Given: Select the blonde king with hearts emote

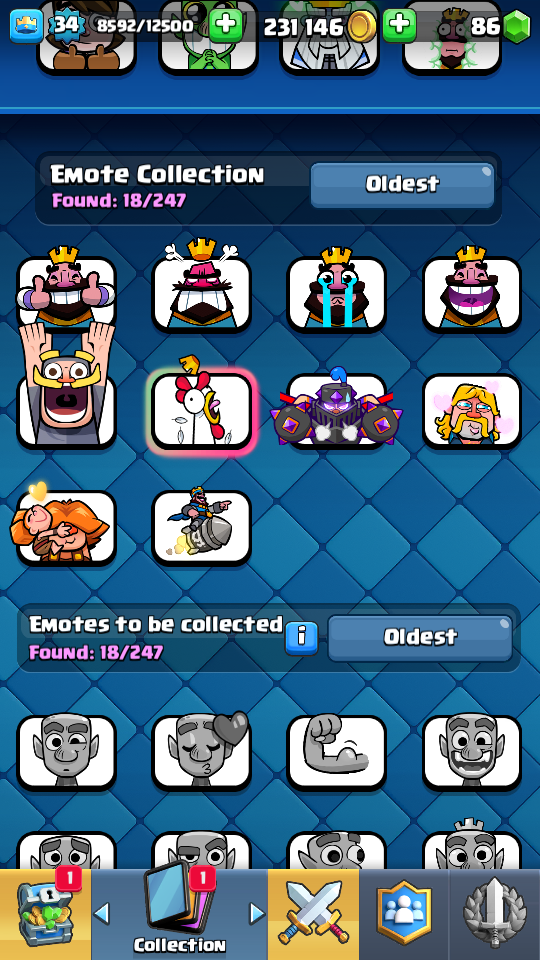Looking at the screenshot, I should 472,411.
